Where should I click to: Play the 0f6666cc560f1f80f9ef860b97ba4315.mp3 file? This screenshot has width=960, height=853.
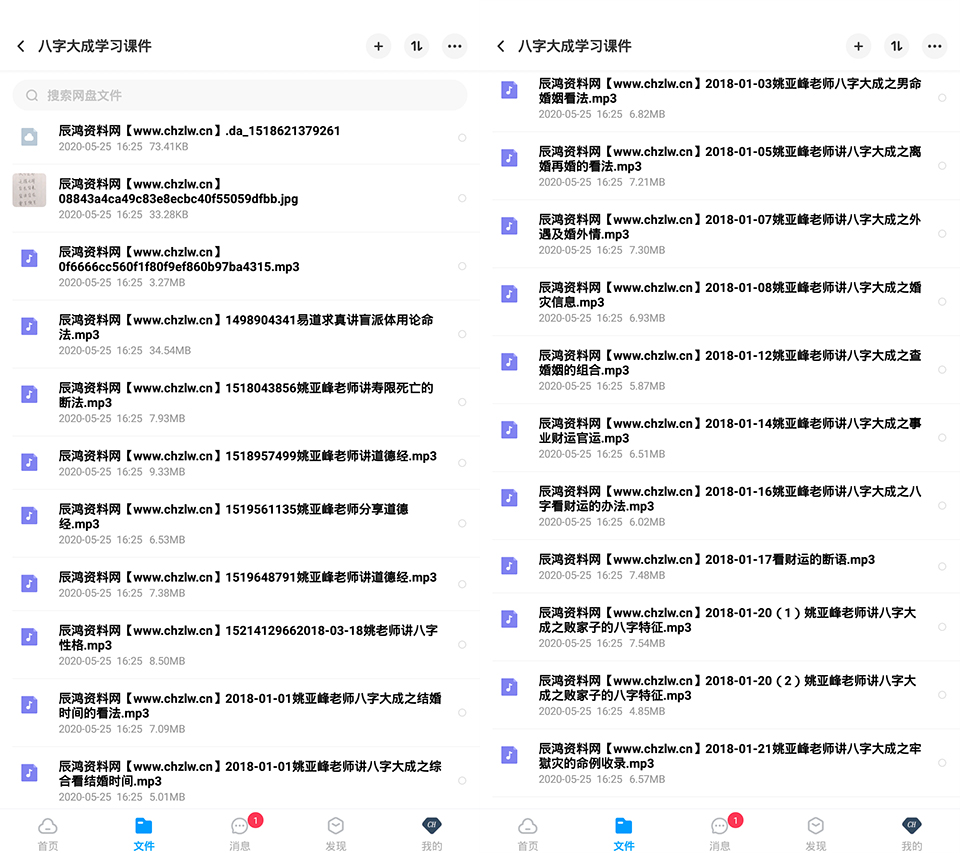tap(239, 266)
